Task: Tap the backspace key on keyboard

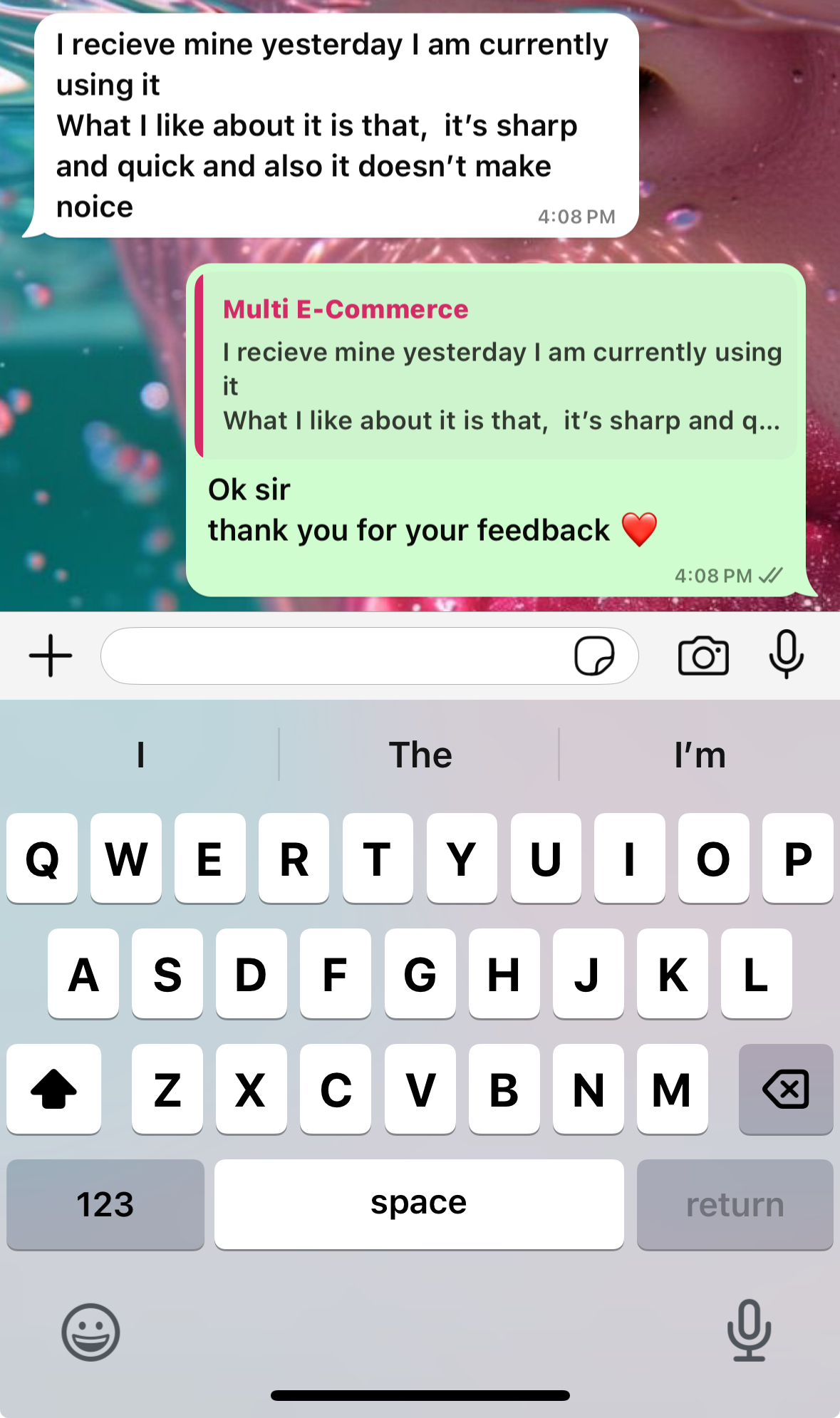Action: click(785, 1089)
